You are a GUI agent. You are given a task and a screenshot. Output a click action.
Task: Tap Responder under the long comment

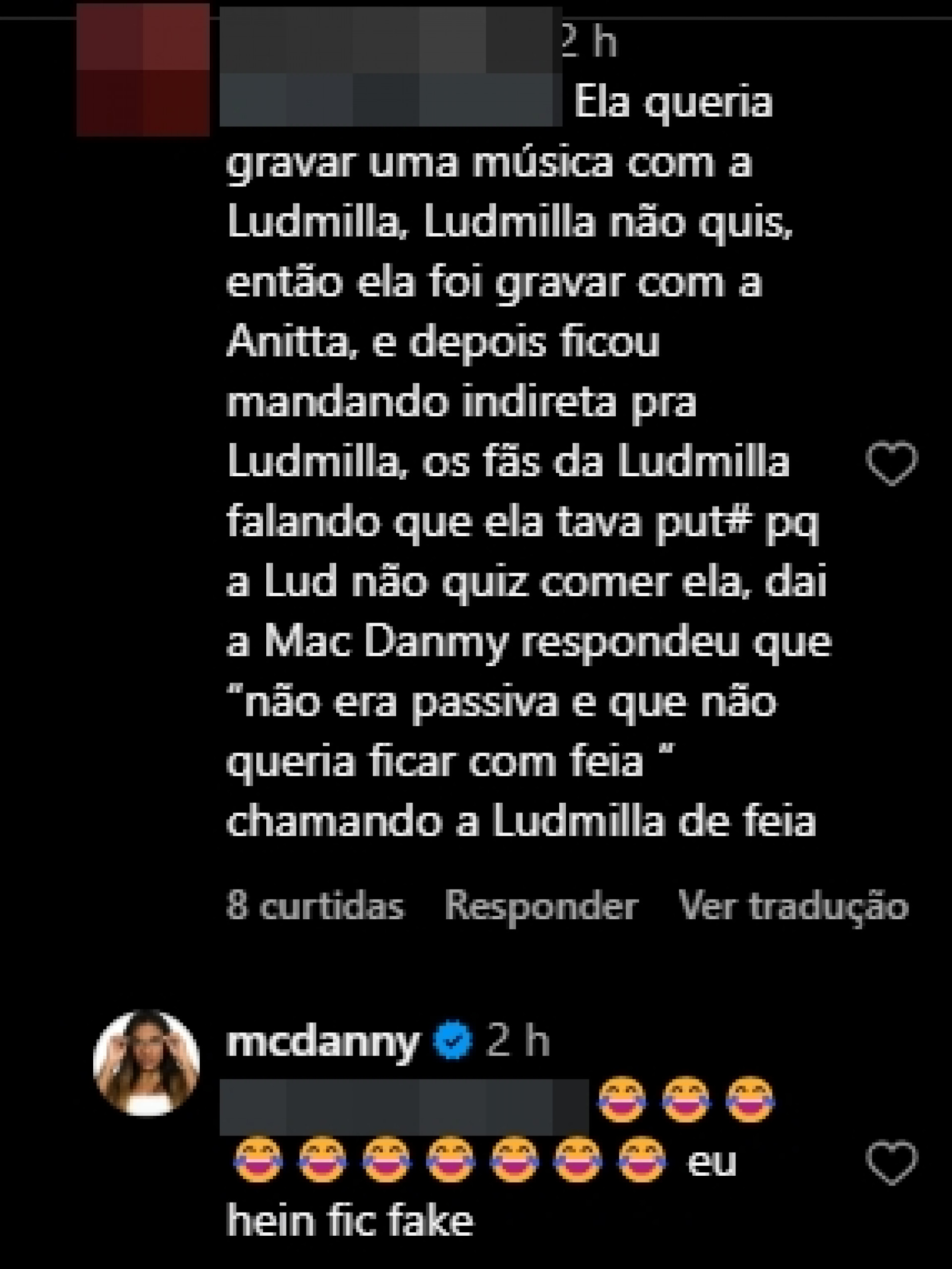(x=541, y=906)
